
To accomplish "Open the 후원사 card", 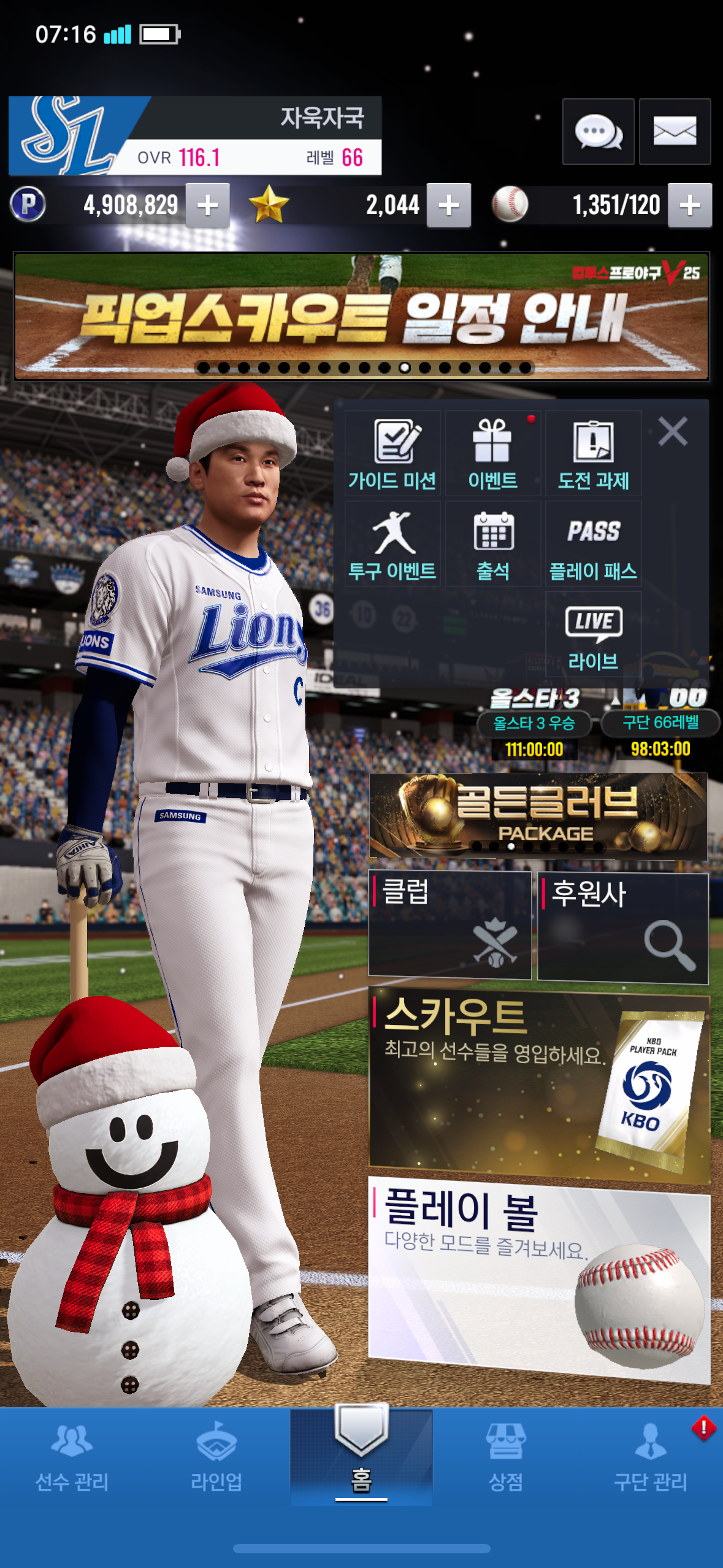I will 622,928.
